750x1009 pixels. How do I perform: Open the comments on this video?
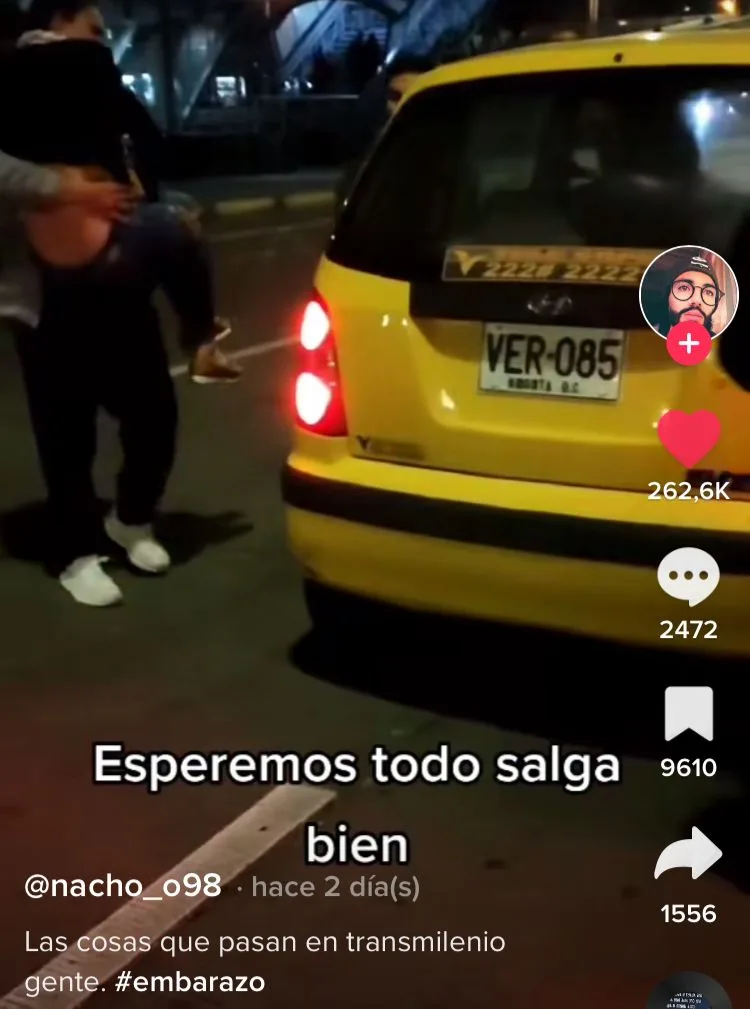pos(688,577)
